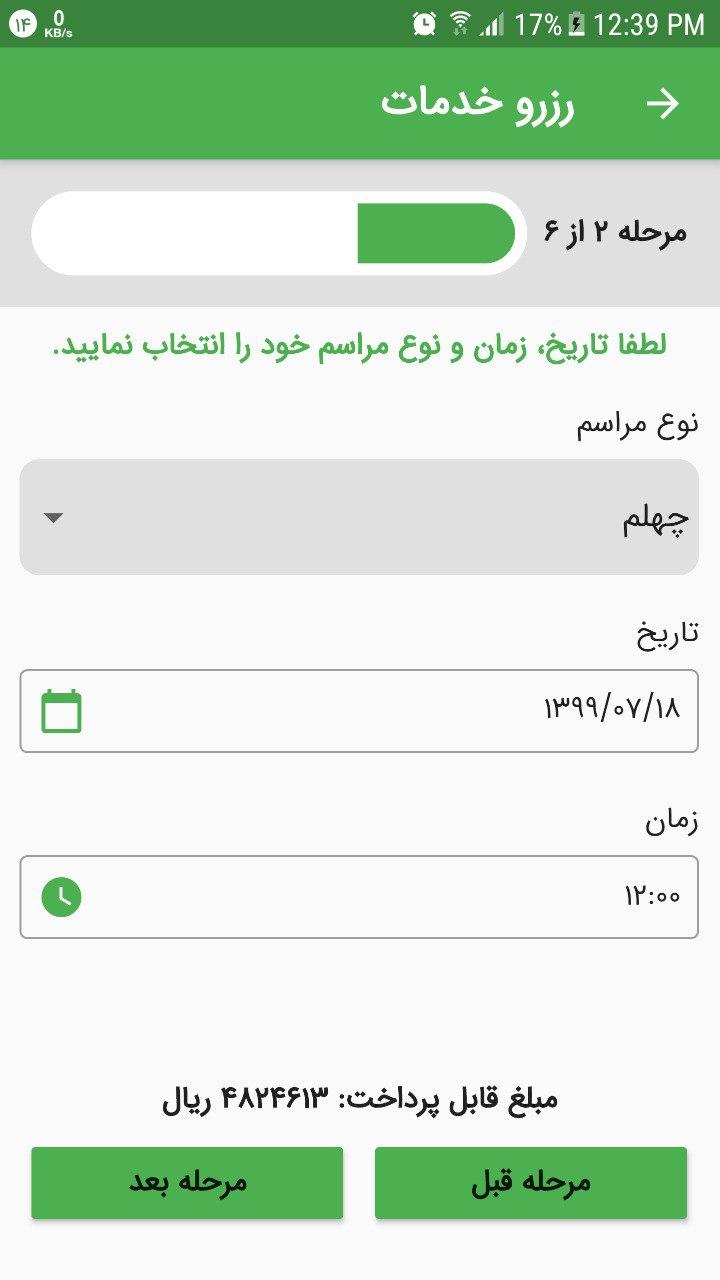Tap the back arrow in the green header

(x=659, y=101)
